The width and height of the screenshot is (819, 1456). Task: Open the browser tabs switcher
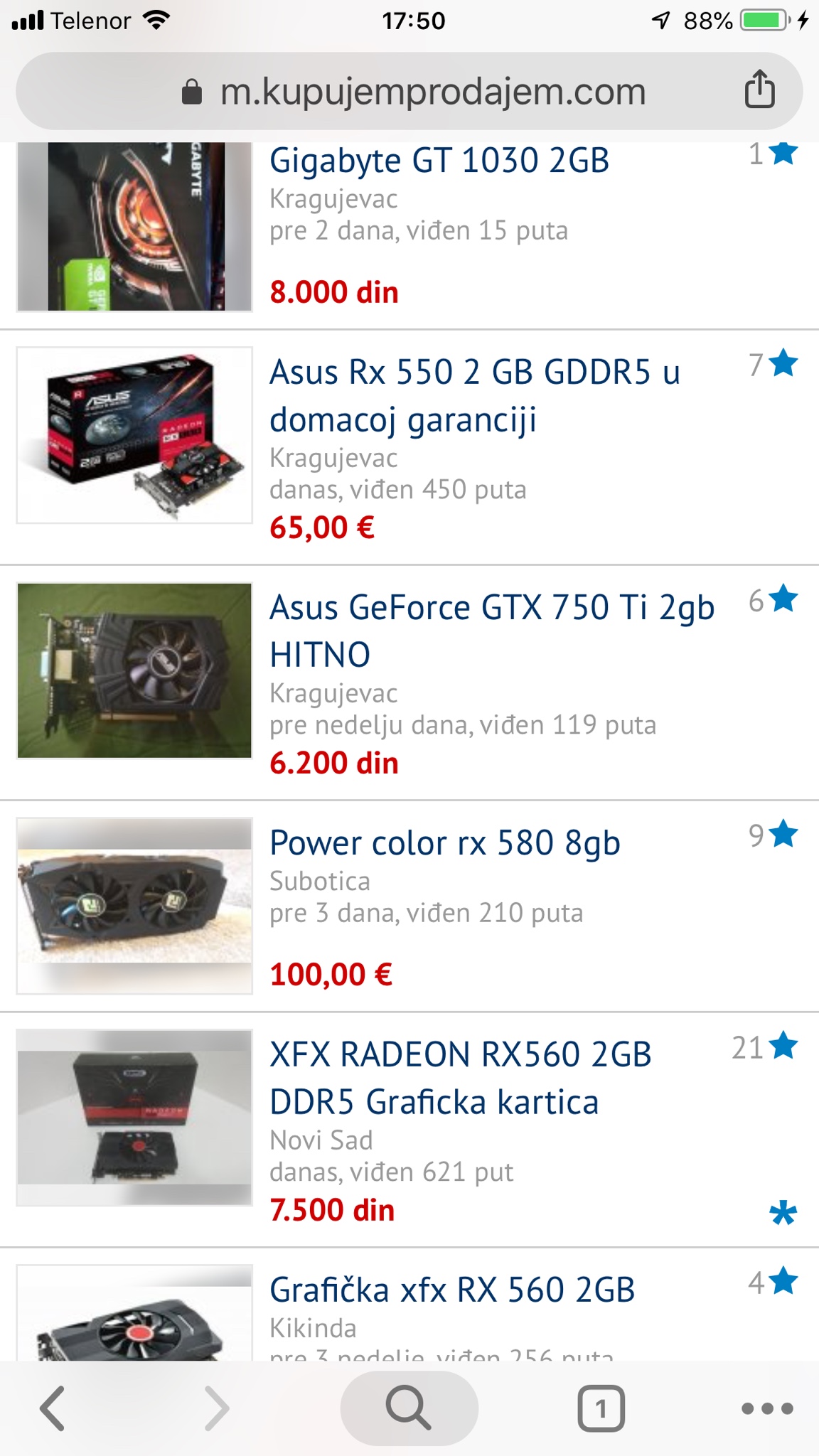pyautogui.click(x=601, y=1408)
